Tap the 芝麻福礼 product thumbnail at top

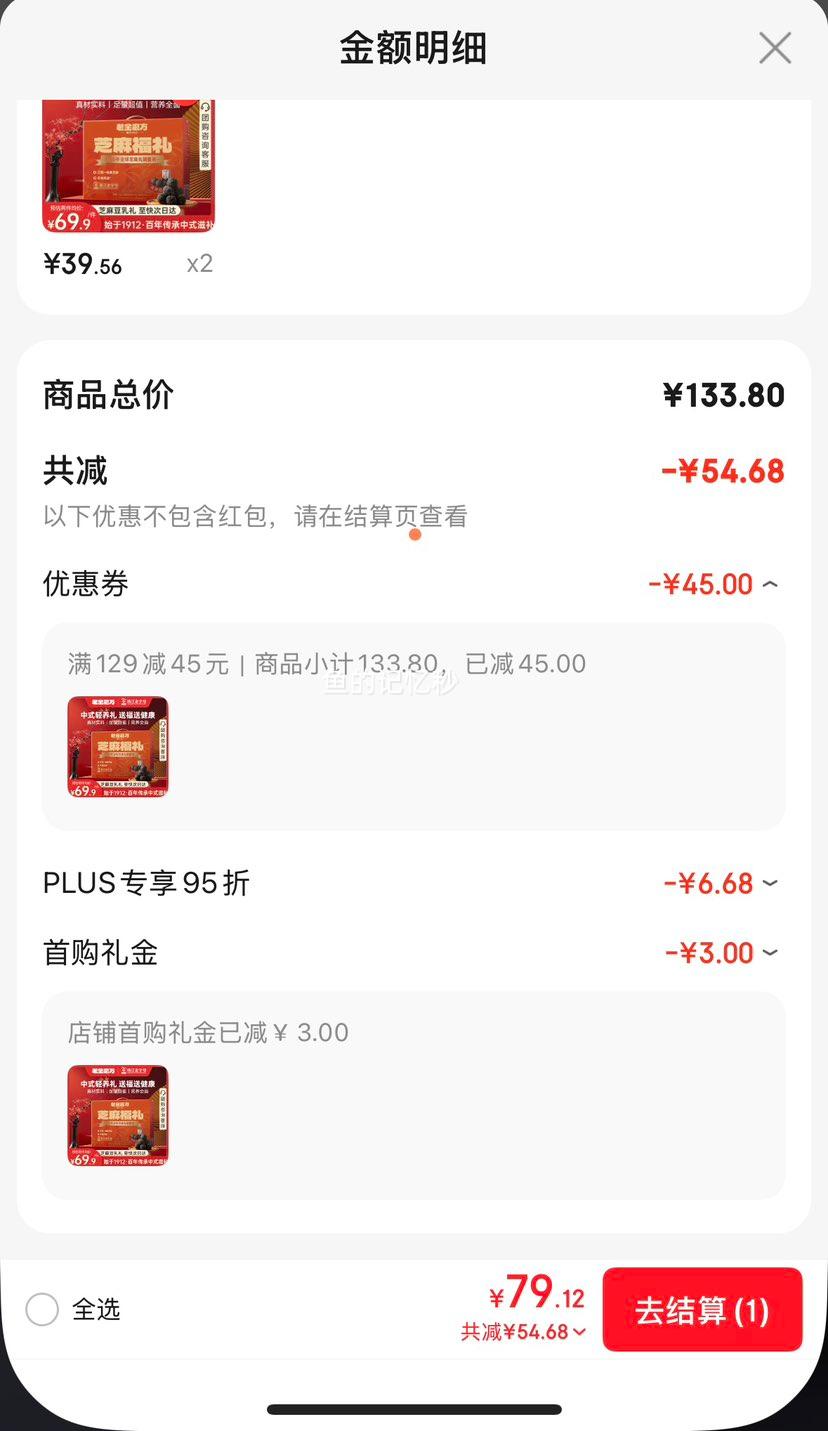[x=130, y=165]
